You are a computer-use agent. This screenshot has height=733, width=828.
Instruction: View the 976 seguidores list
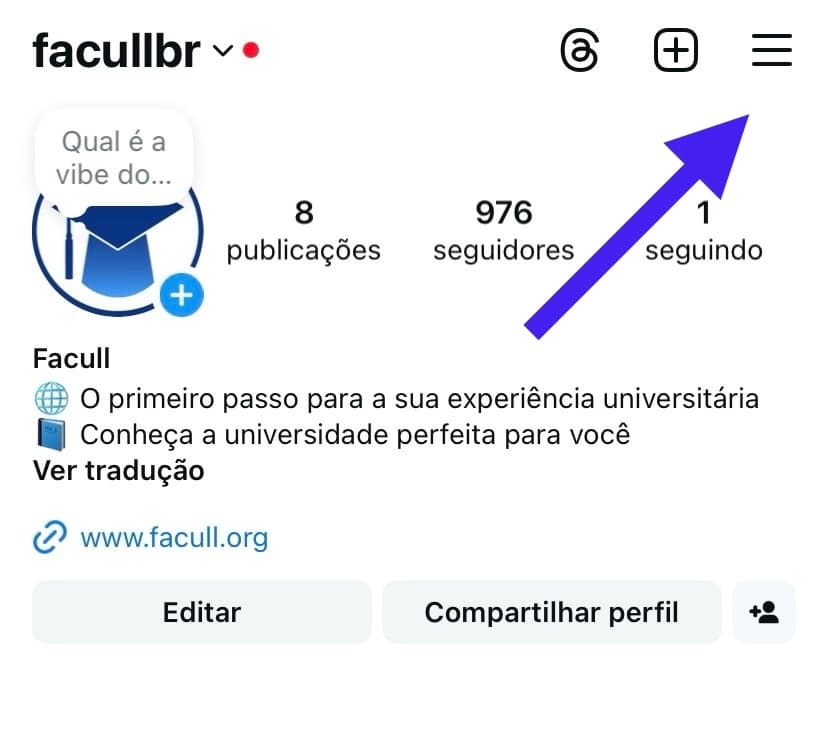503,230
